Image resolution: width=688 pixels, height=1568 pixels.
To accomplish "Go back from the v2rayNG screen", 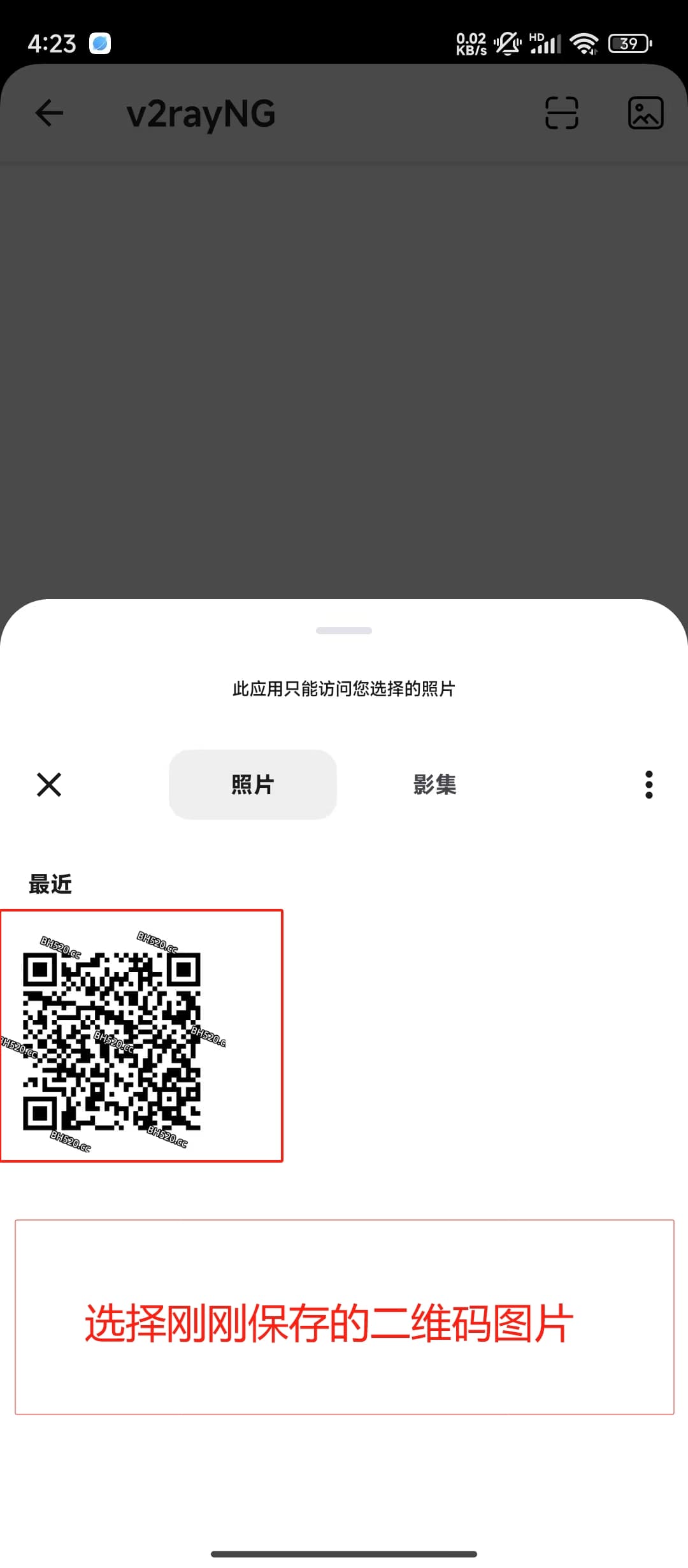I will pos(49,113).
